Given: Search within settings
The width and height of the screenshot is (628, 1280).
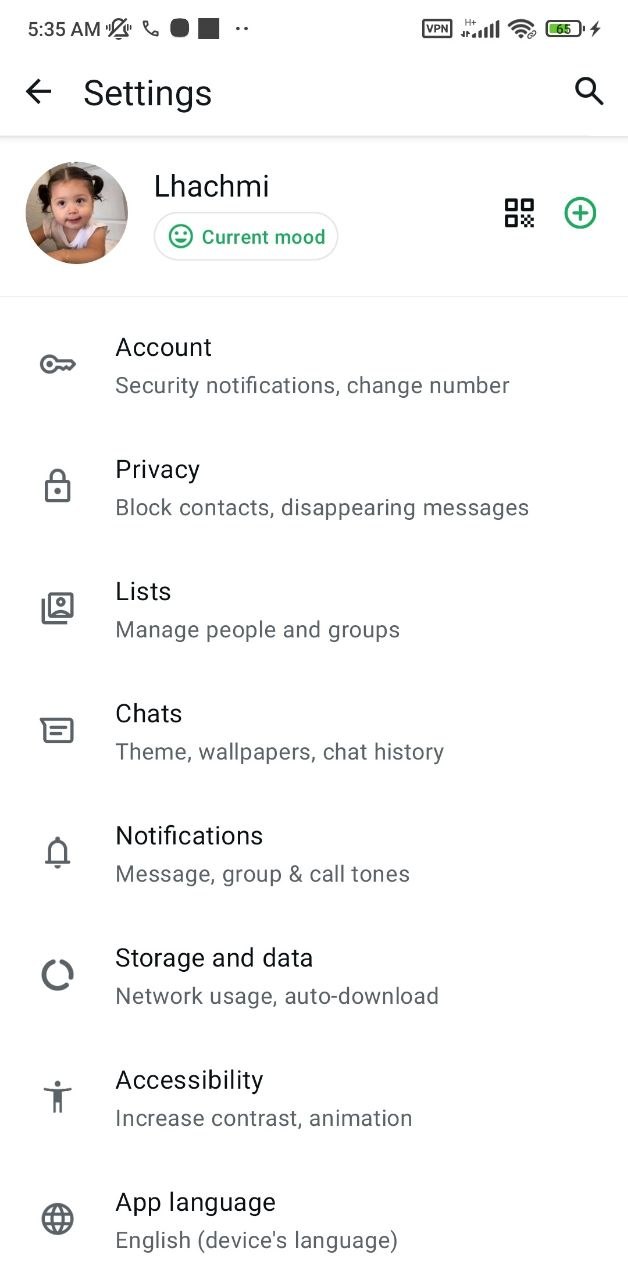Looking at the screenshot, I should (x=589, y=92).
